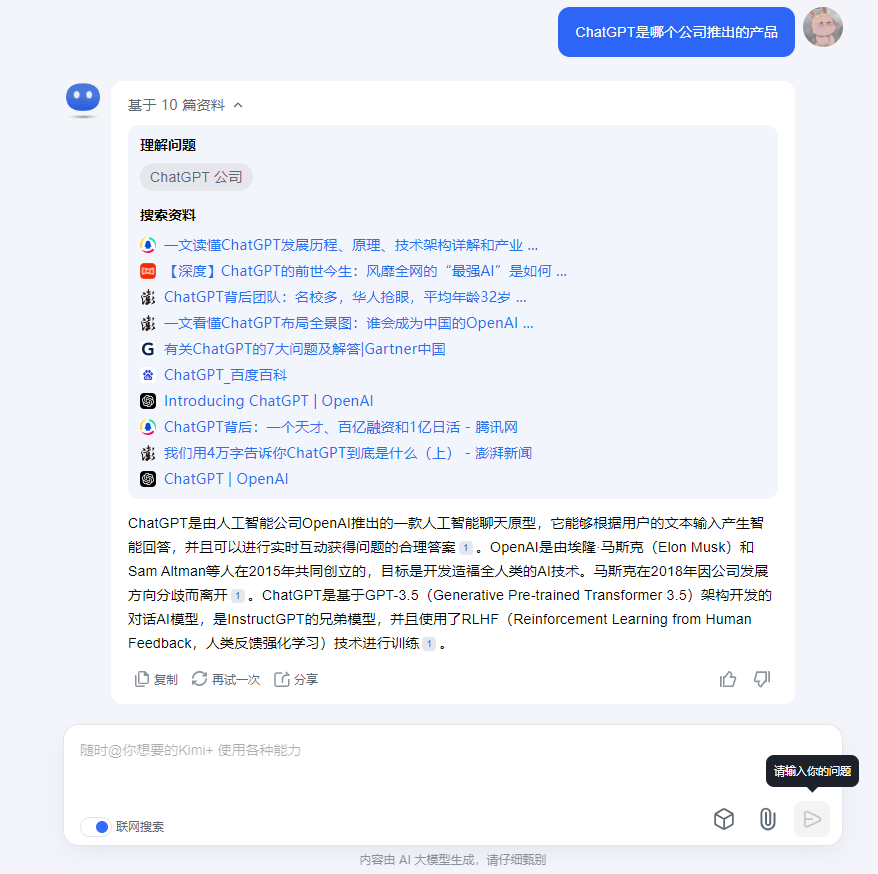
Task: Open the 腾讯网 ChatGPT背后 link
Action: point(340,427)
